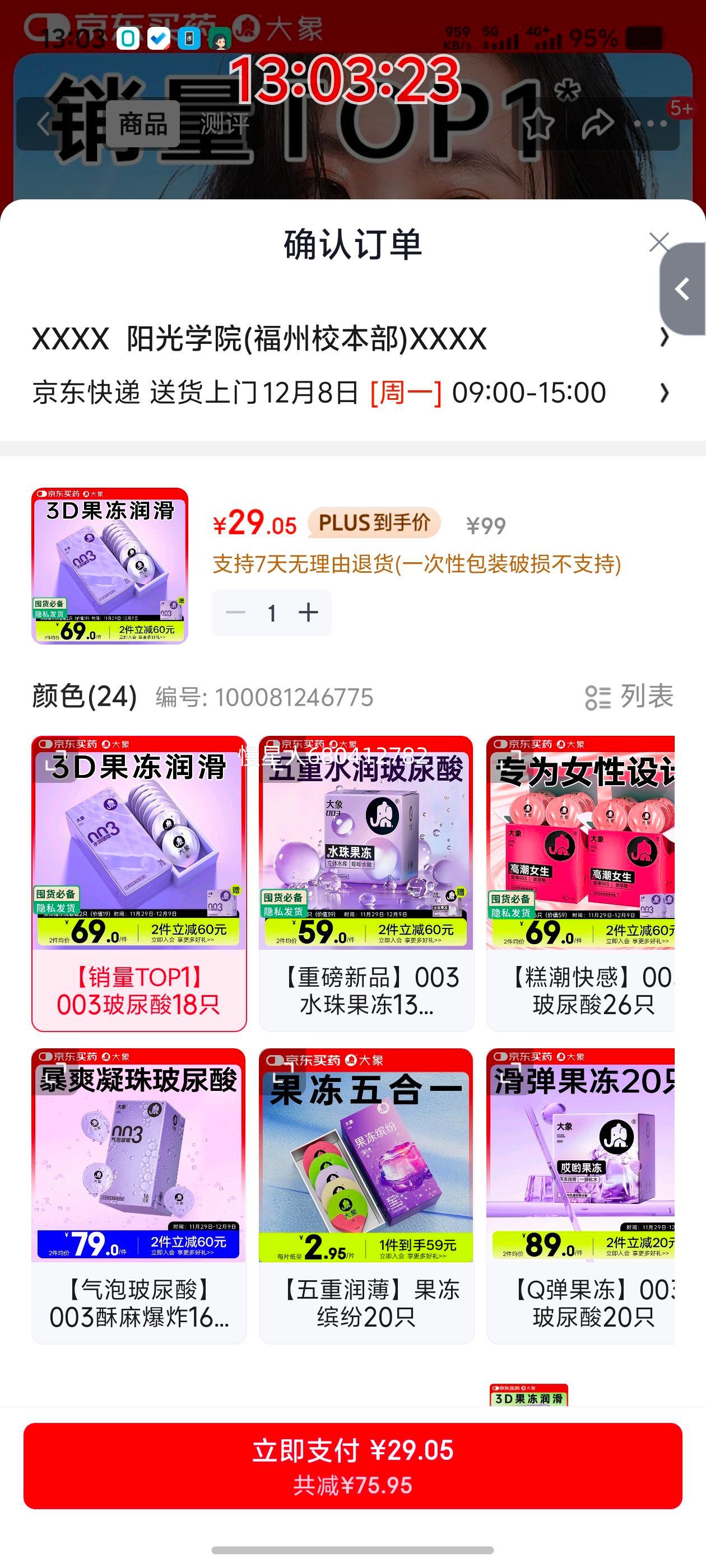Decrease quantity with the minus button

235,612
